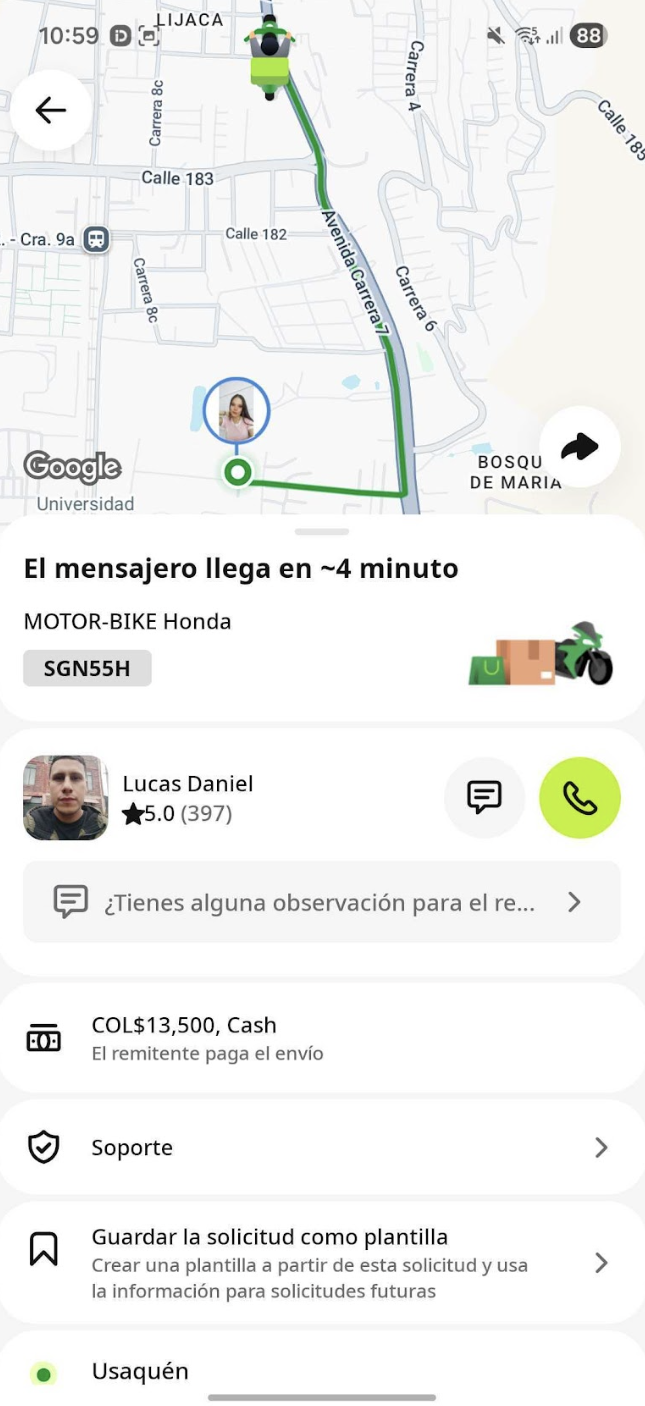Open the Soporte row
Image resolution: width=645 pixels, height=1406 pixels.
[x=321, y=1148]
